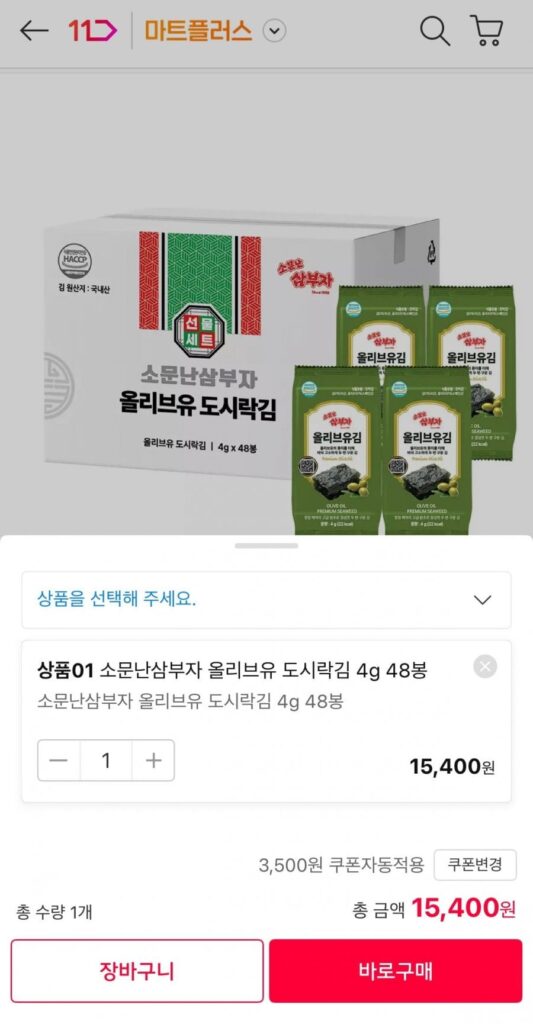Open the 11st home logo

[x=92, y=31]
